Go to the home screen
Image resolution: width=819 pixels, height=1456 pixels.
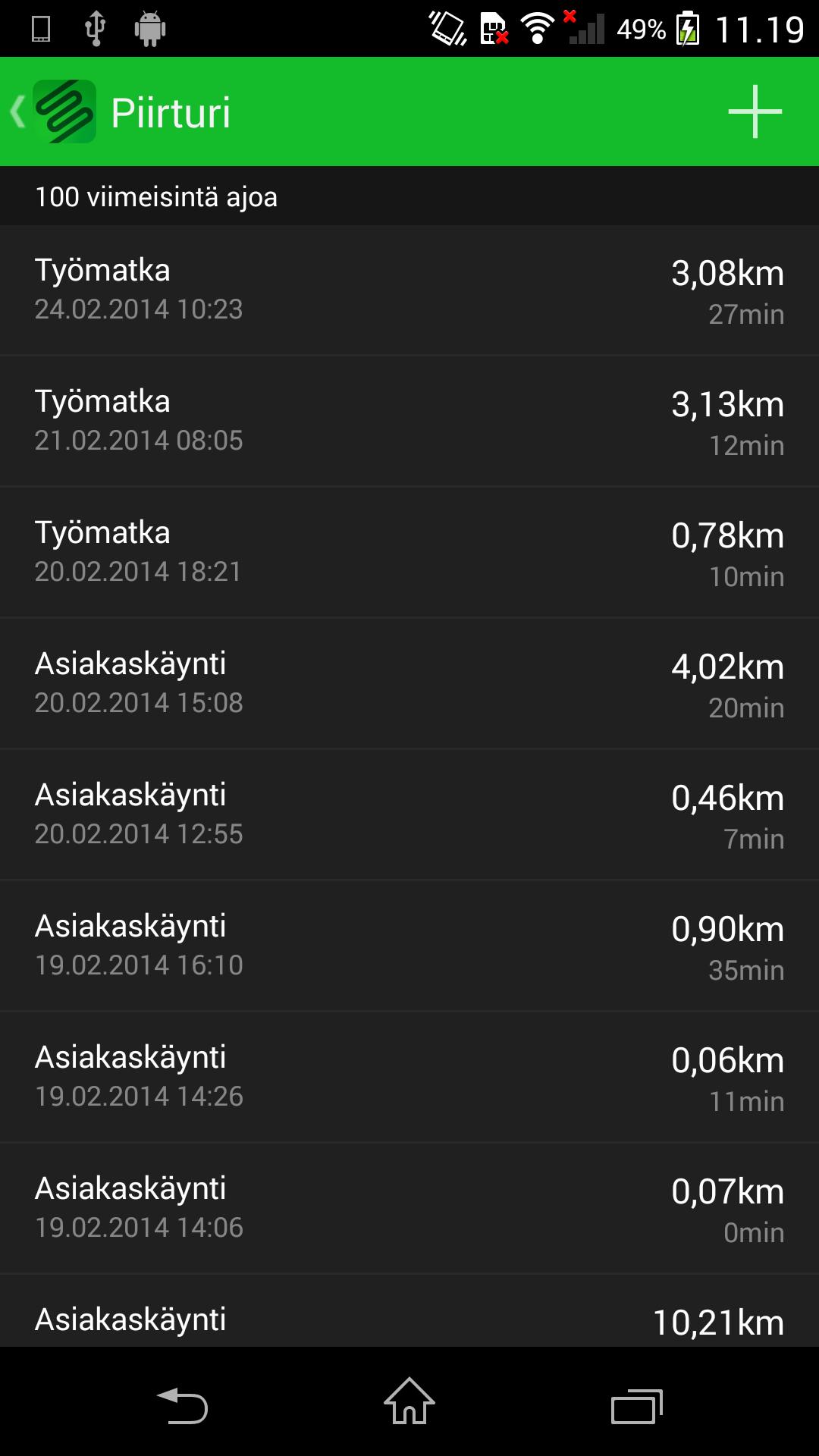409,1403
